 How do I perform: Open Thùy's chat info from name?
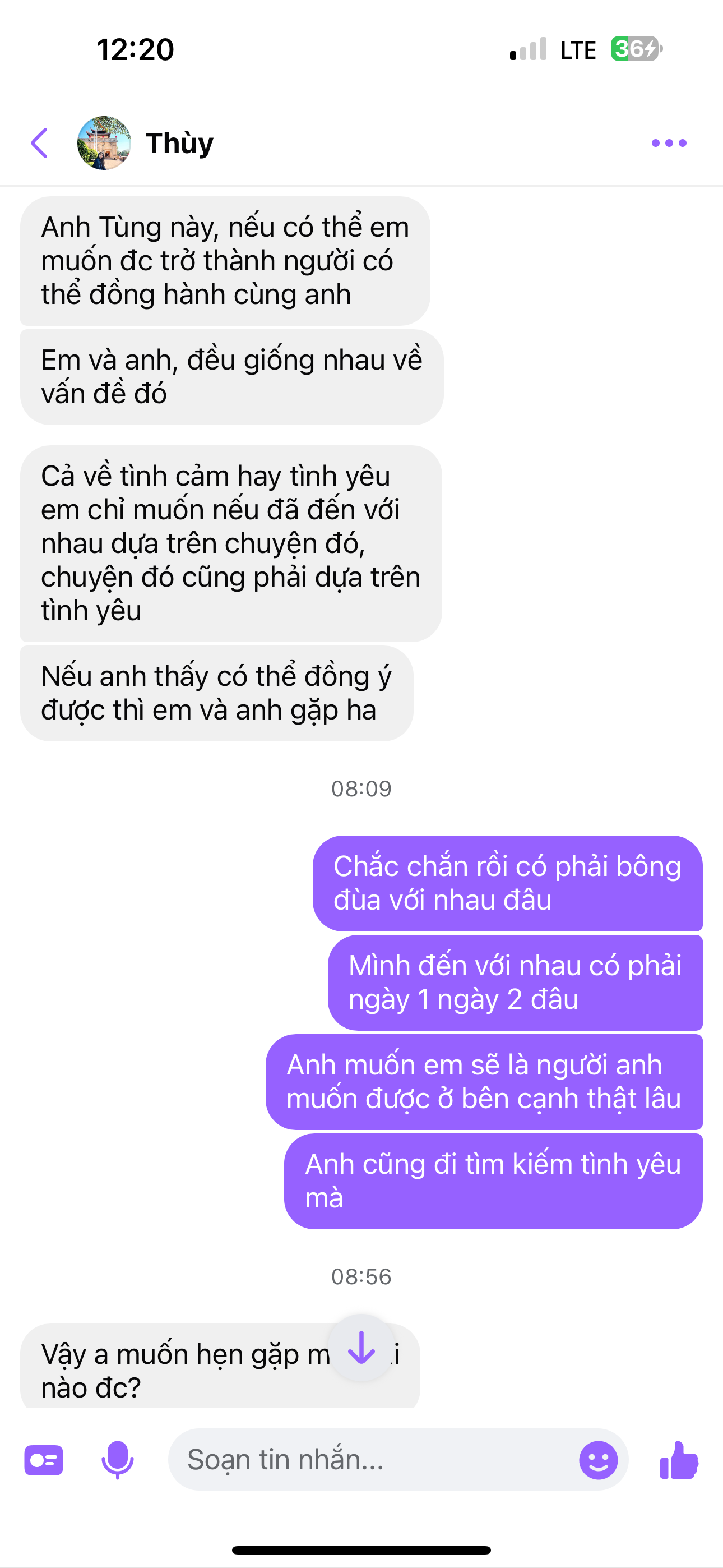click(x=179, y=143)
